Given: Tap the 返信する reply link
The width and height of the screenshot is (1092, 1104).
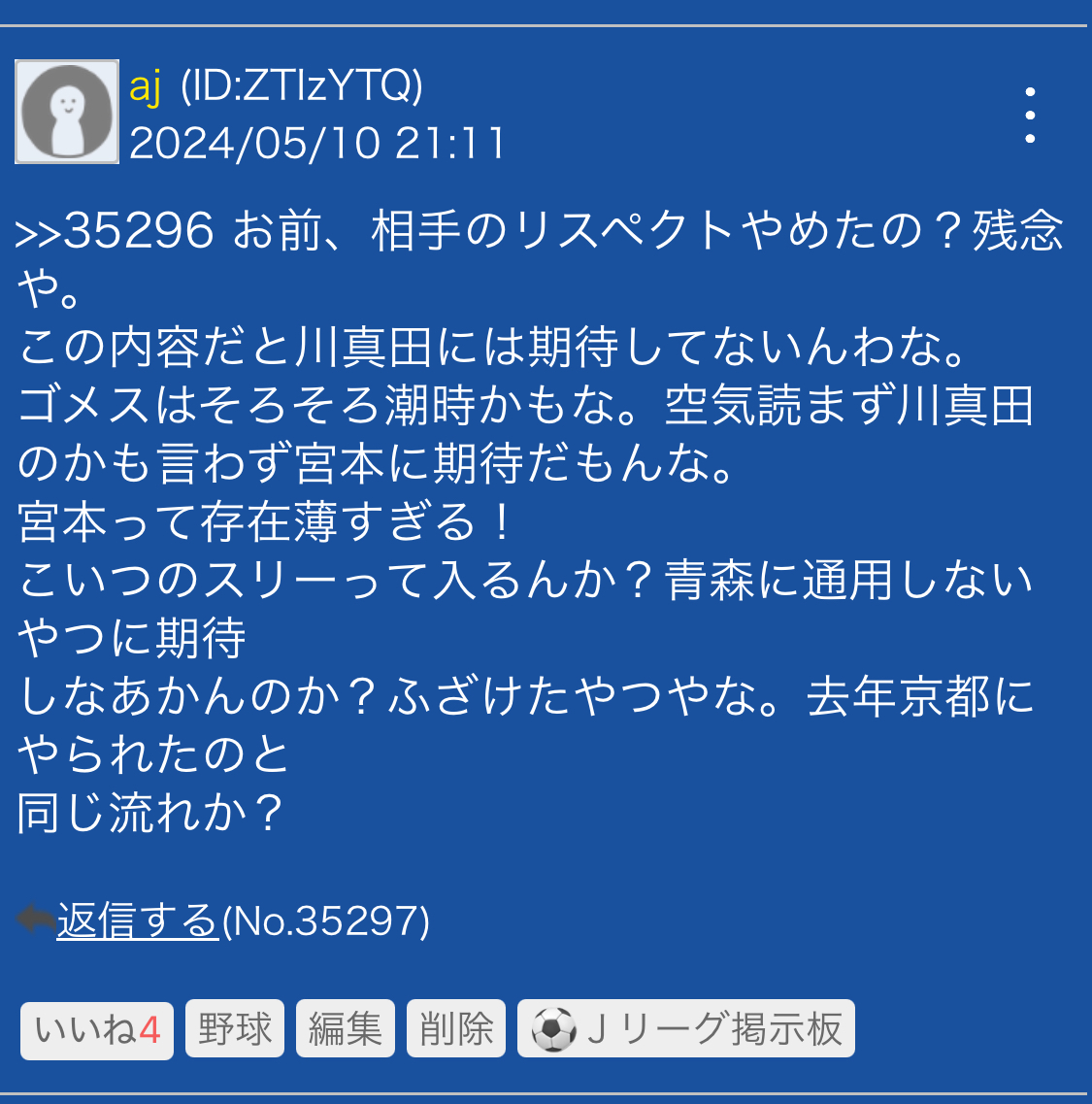Looking at the screenshot, I should tap(137, 920).
